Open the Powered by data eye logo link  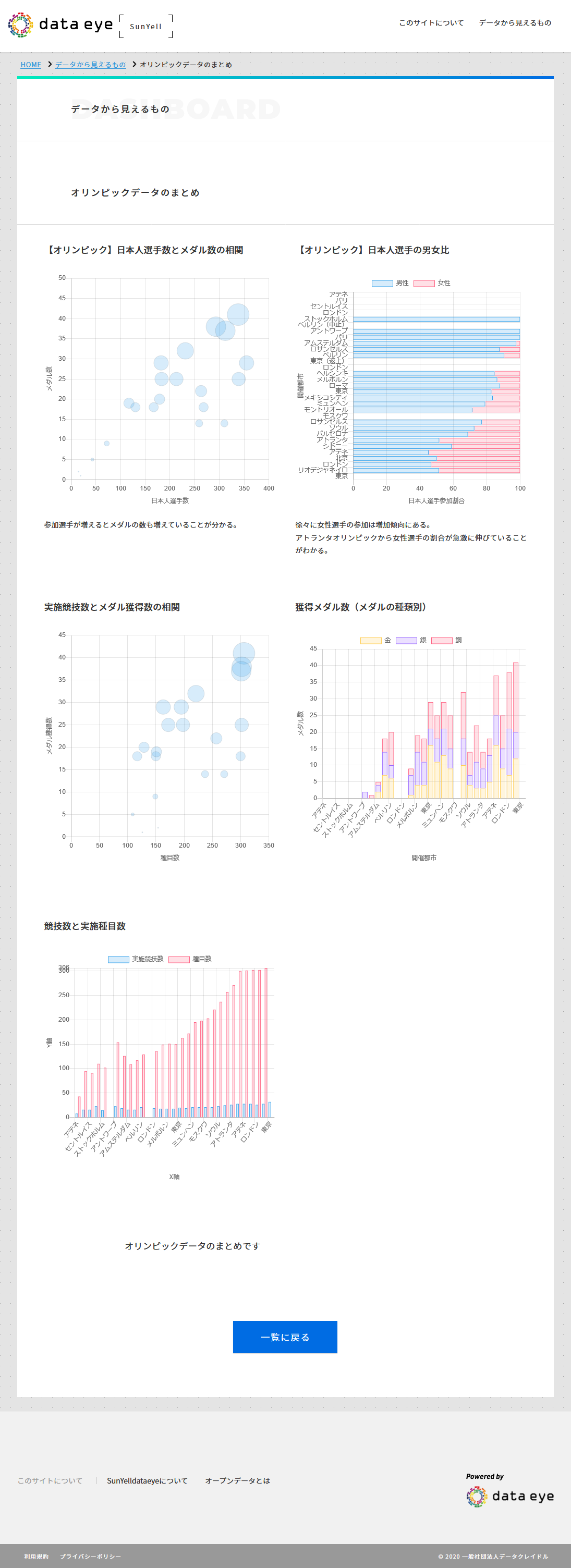coord(510,1496)
